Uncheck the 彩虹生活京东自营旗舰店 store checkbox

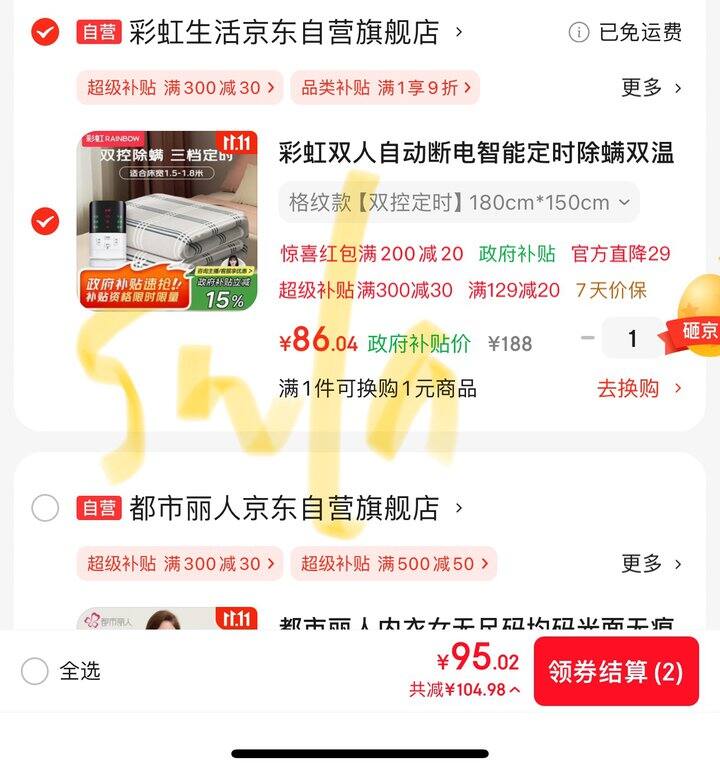point(45,33)
